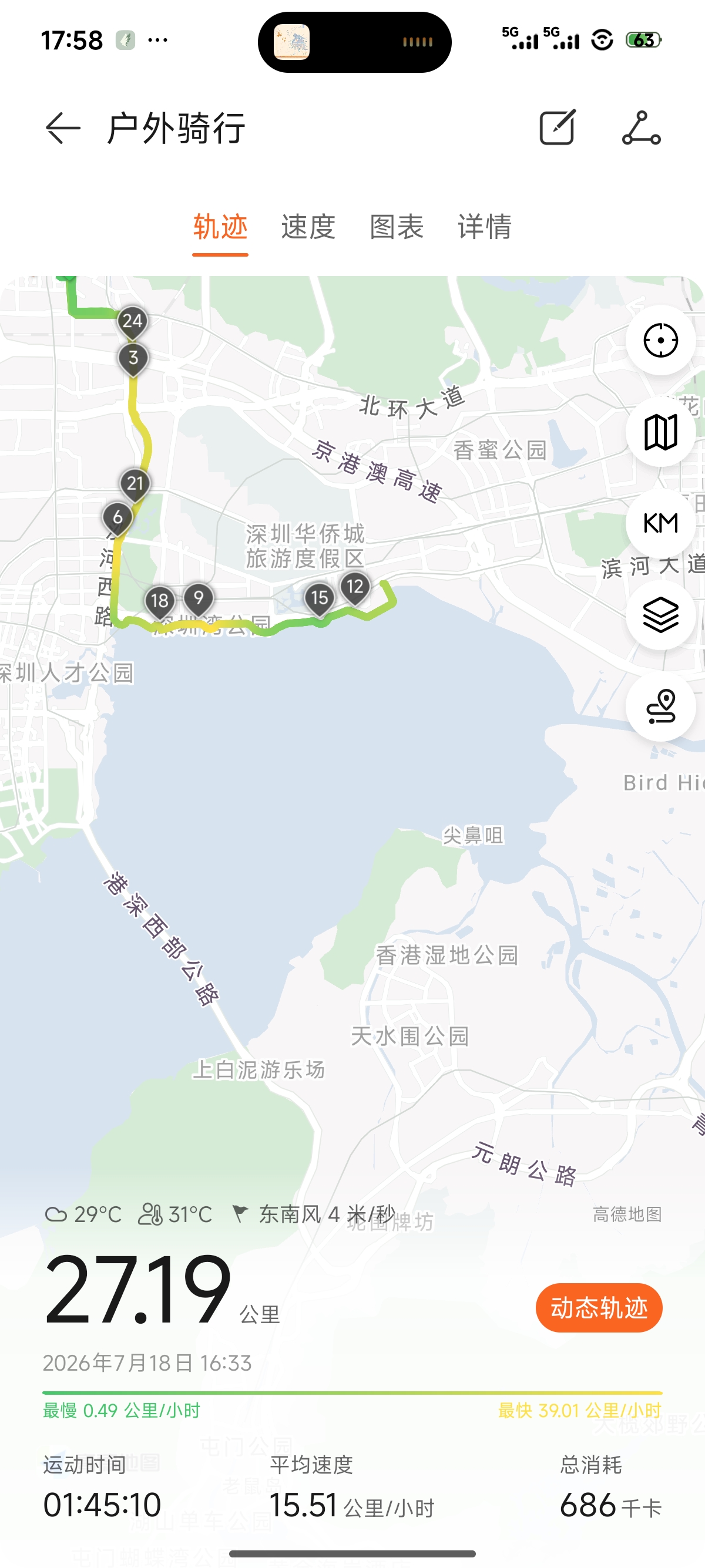Viewport: 705px width, 1568px height.
Task: Open the 详情 tab
Action: (485, 227)
